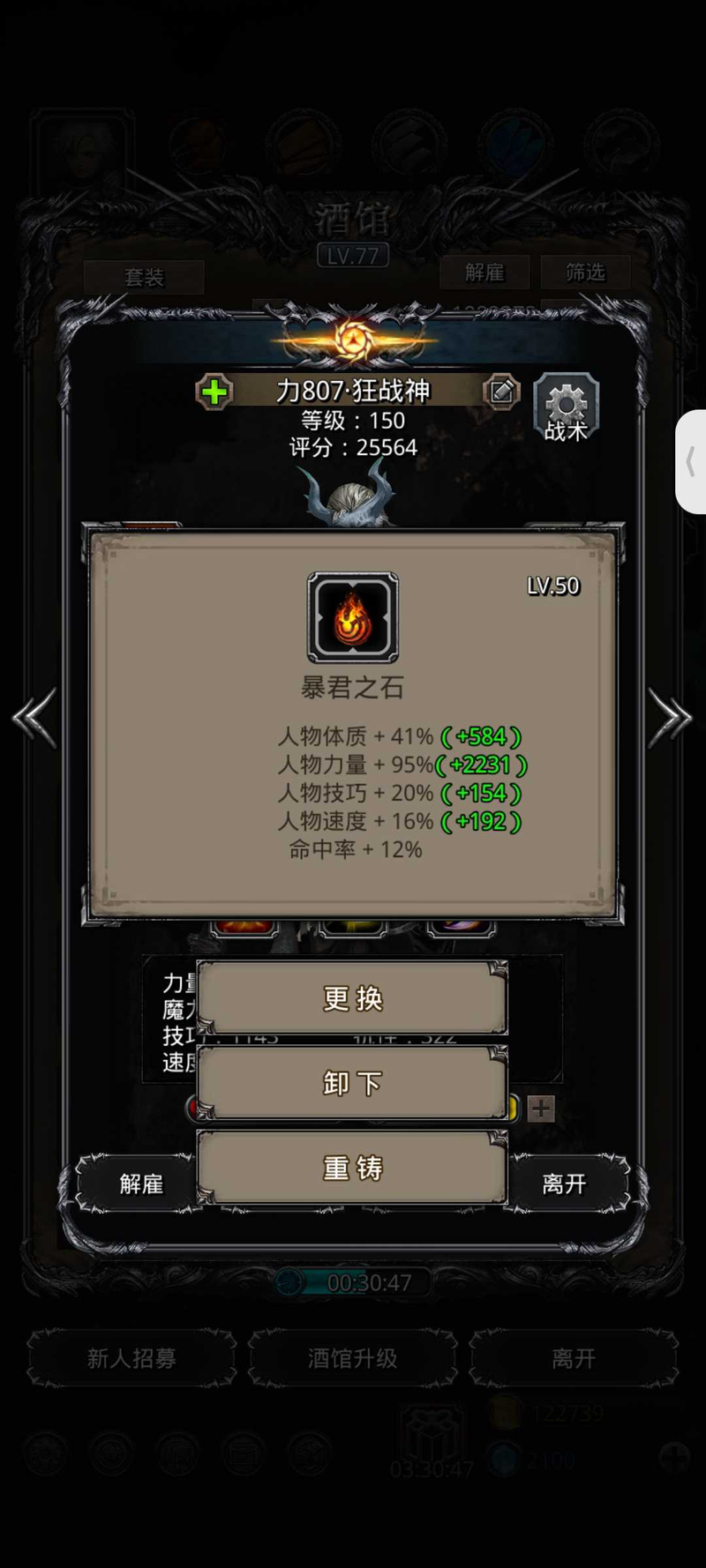Tap the gray plus slot icon
Screen dimensions: 706x1568
coord(541,1109)
